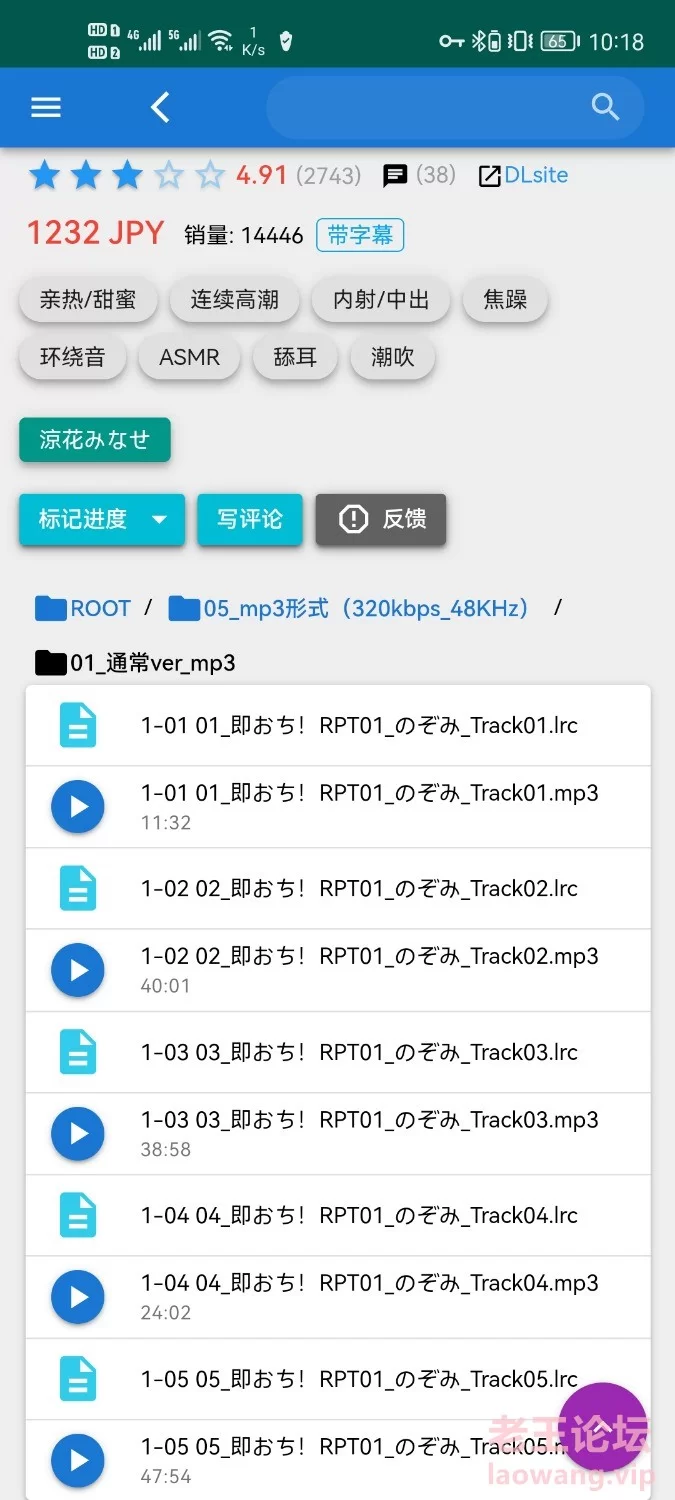The height and width of the screenshot is (1500, 675).
Task: Open the reviews count (38) icon
Action: pos(419,175)
